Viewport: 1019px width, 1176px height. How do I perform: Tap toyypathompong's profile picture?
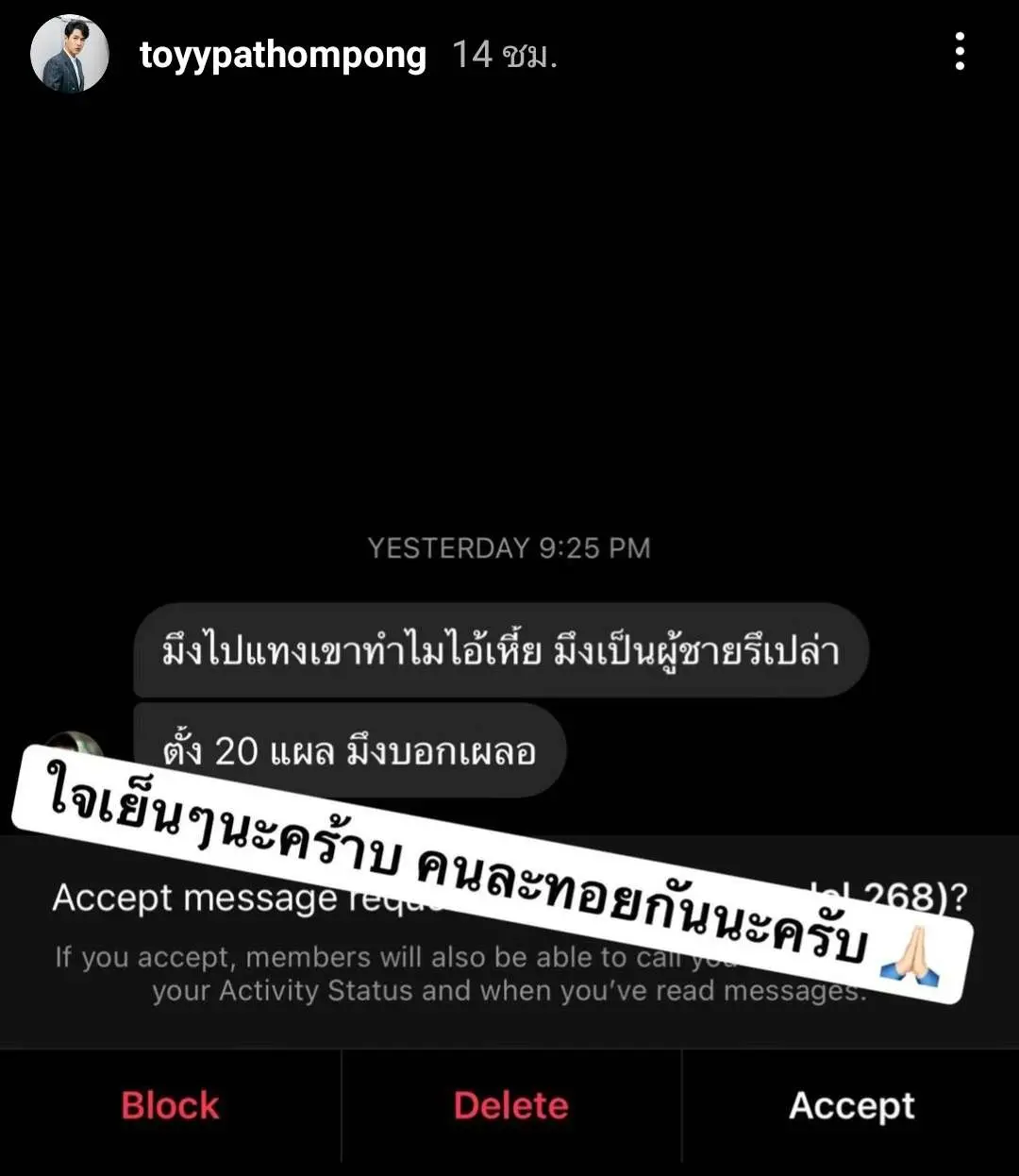pos(69,54)
